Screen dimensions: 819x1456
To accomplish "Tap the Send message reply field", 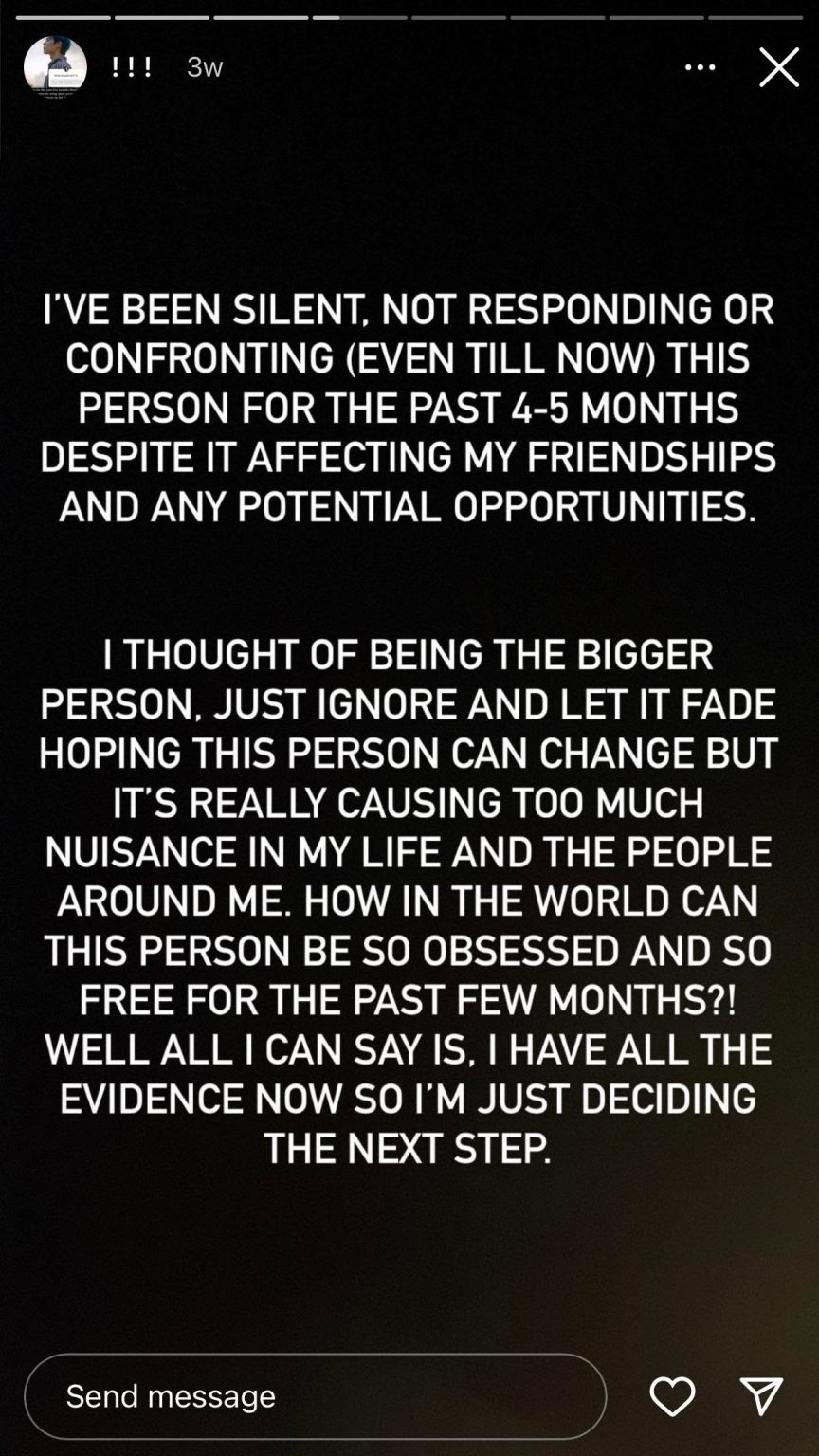I will (315, 1395).
